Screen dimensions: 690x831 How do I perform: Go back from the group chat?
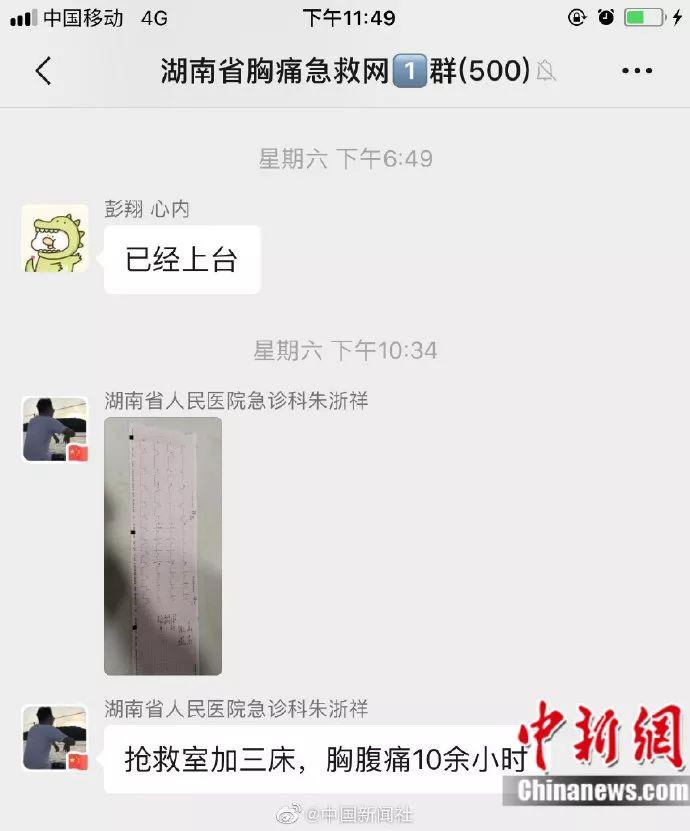coord(42,71)
